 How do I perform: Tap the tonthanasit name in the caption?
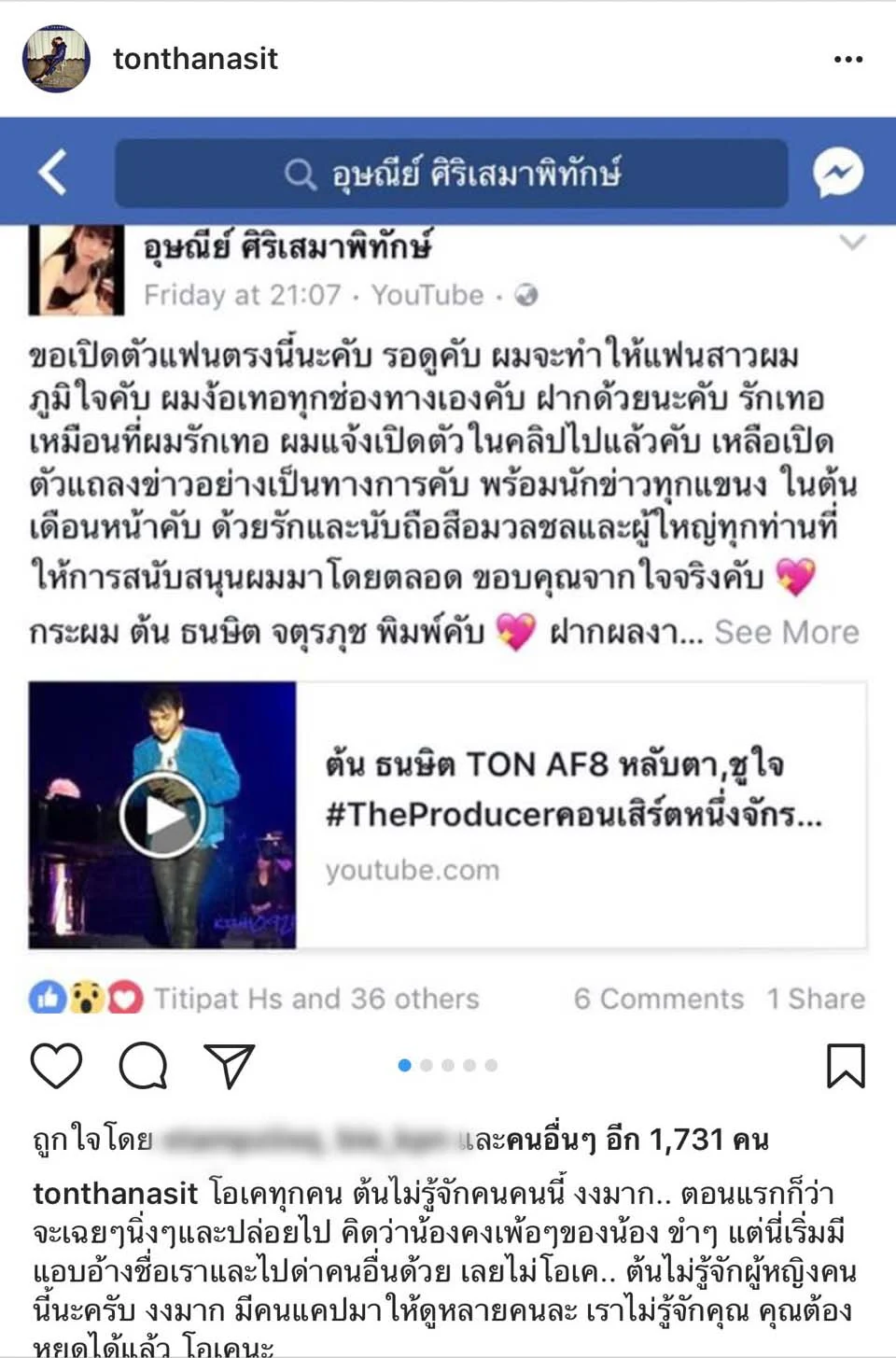[x=115, y=1193]
